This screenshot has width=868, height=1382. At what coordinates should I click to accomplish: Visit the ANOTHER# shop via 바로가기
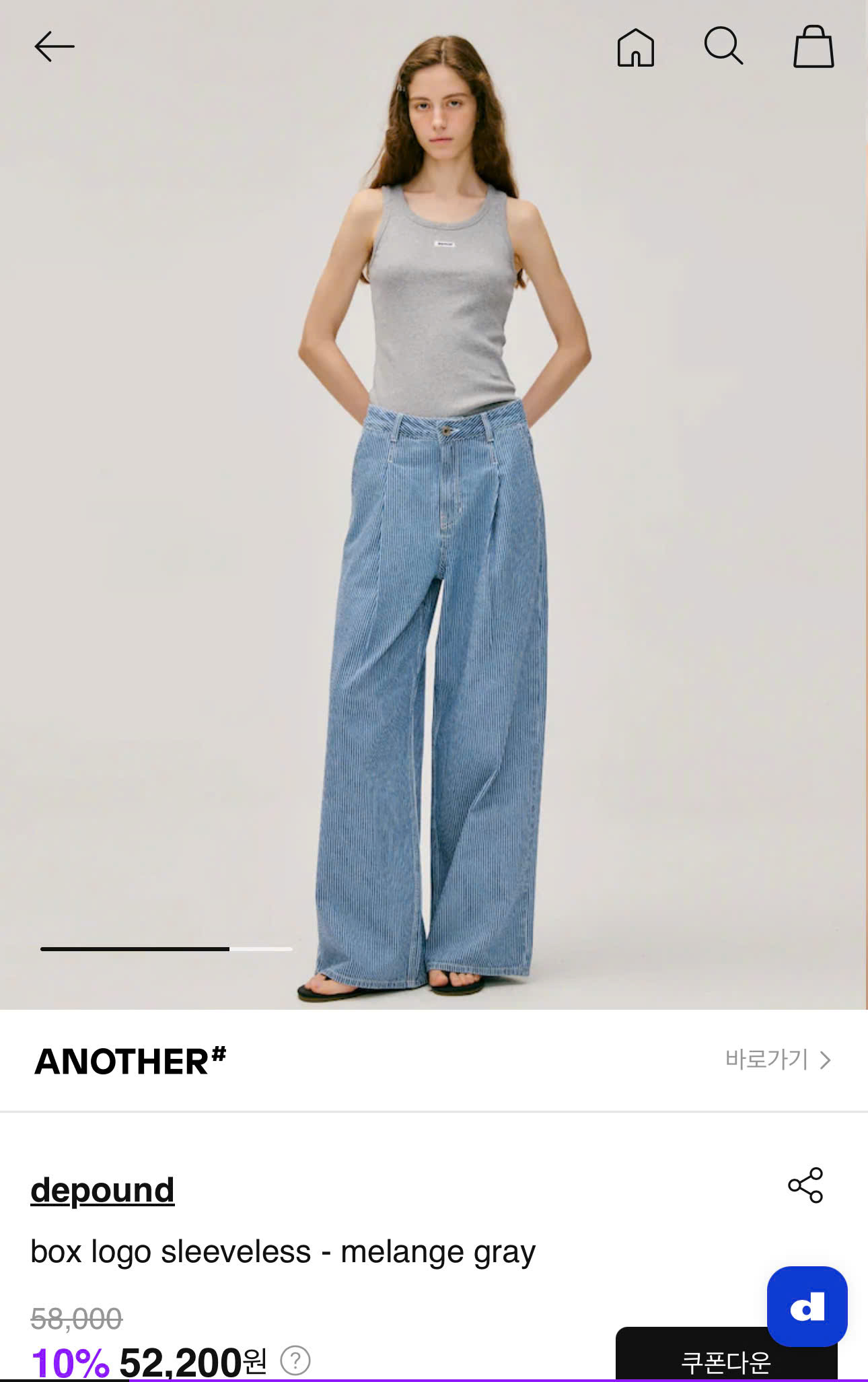pos(778,1060)
